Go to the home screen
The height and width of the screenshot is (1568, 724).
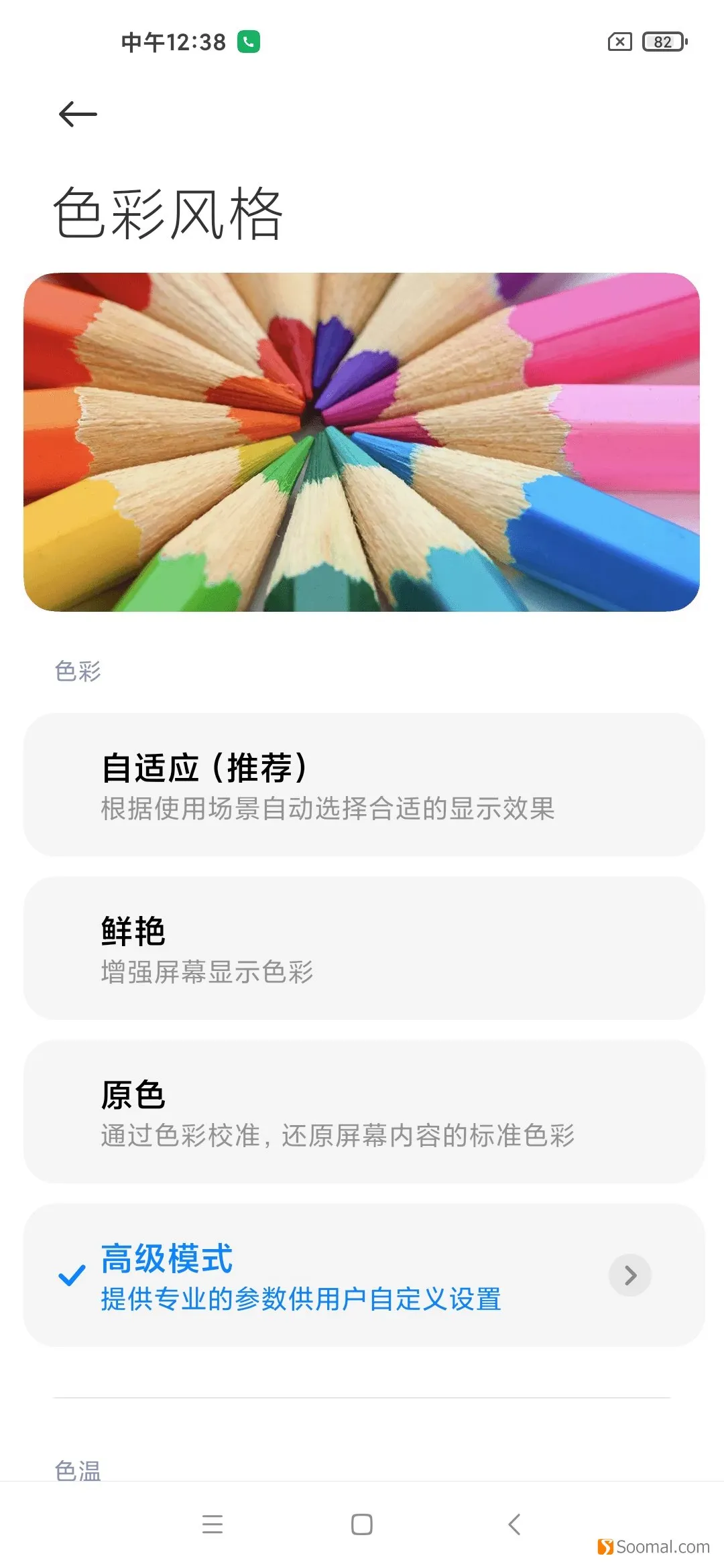pyautogui.click(x=362, y=1524)
